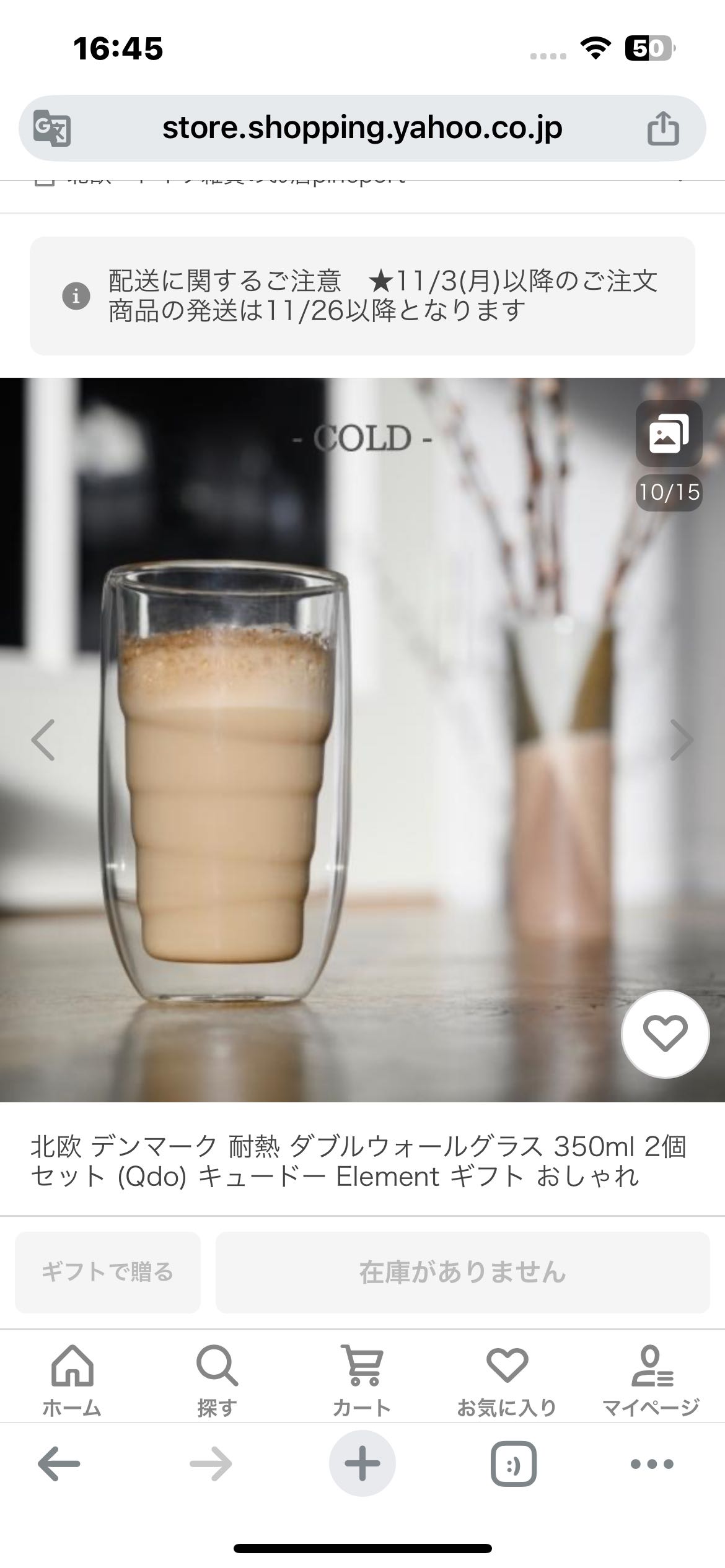The height and width of the screenshot is (1568, 725).
Task: Show the previous product image
Action: tap(43, 739)
